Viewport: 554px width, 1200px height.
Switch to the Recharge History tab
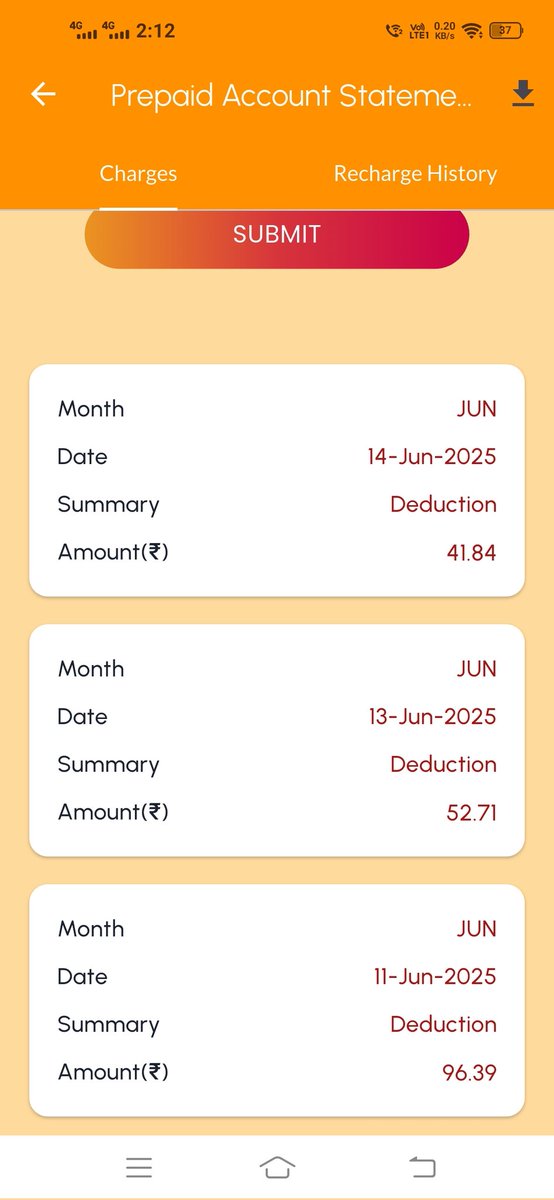point(415,174)
